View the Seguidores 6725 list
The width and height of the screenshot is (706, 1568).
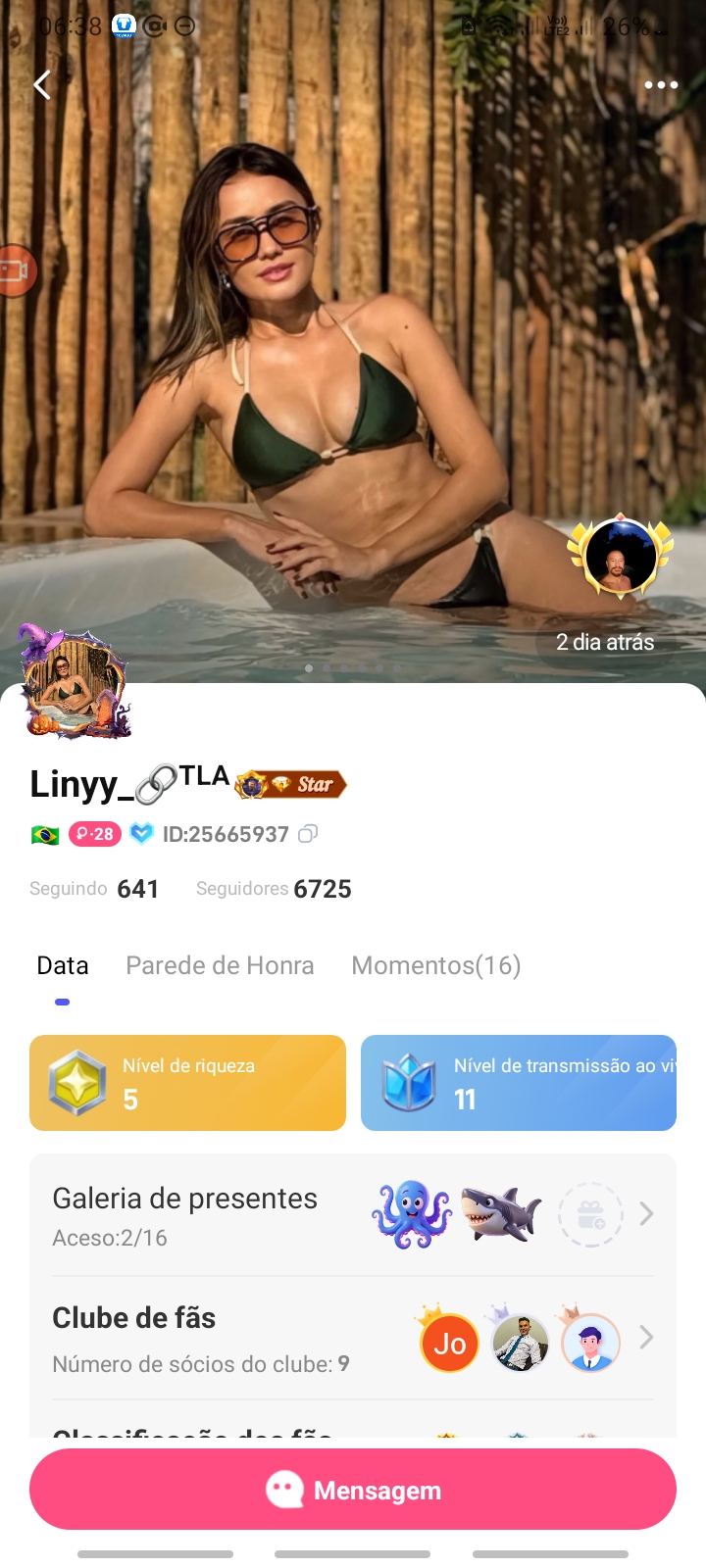pos(274,889)
